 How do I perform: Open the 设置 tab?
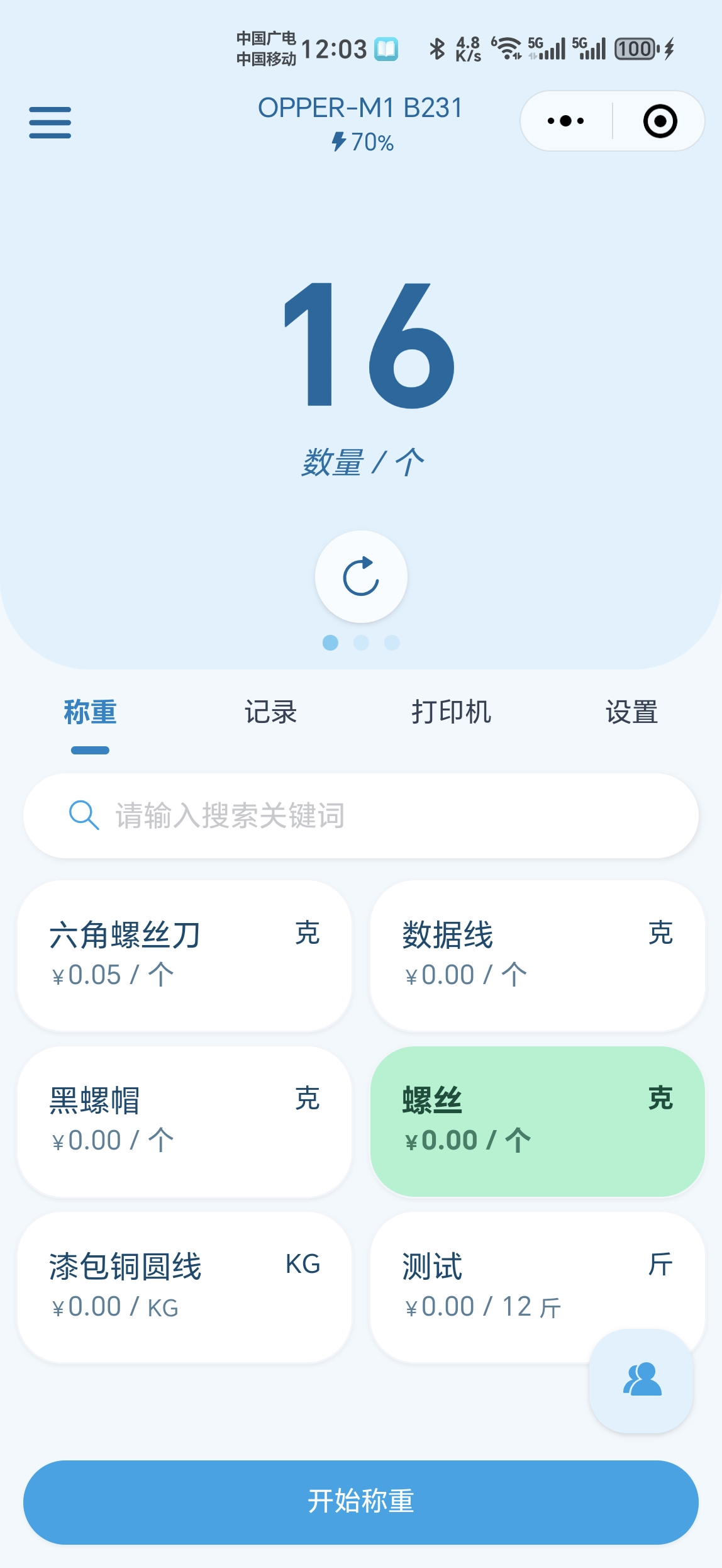[x=631, y=712]
